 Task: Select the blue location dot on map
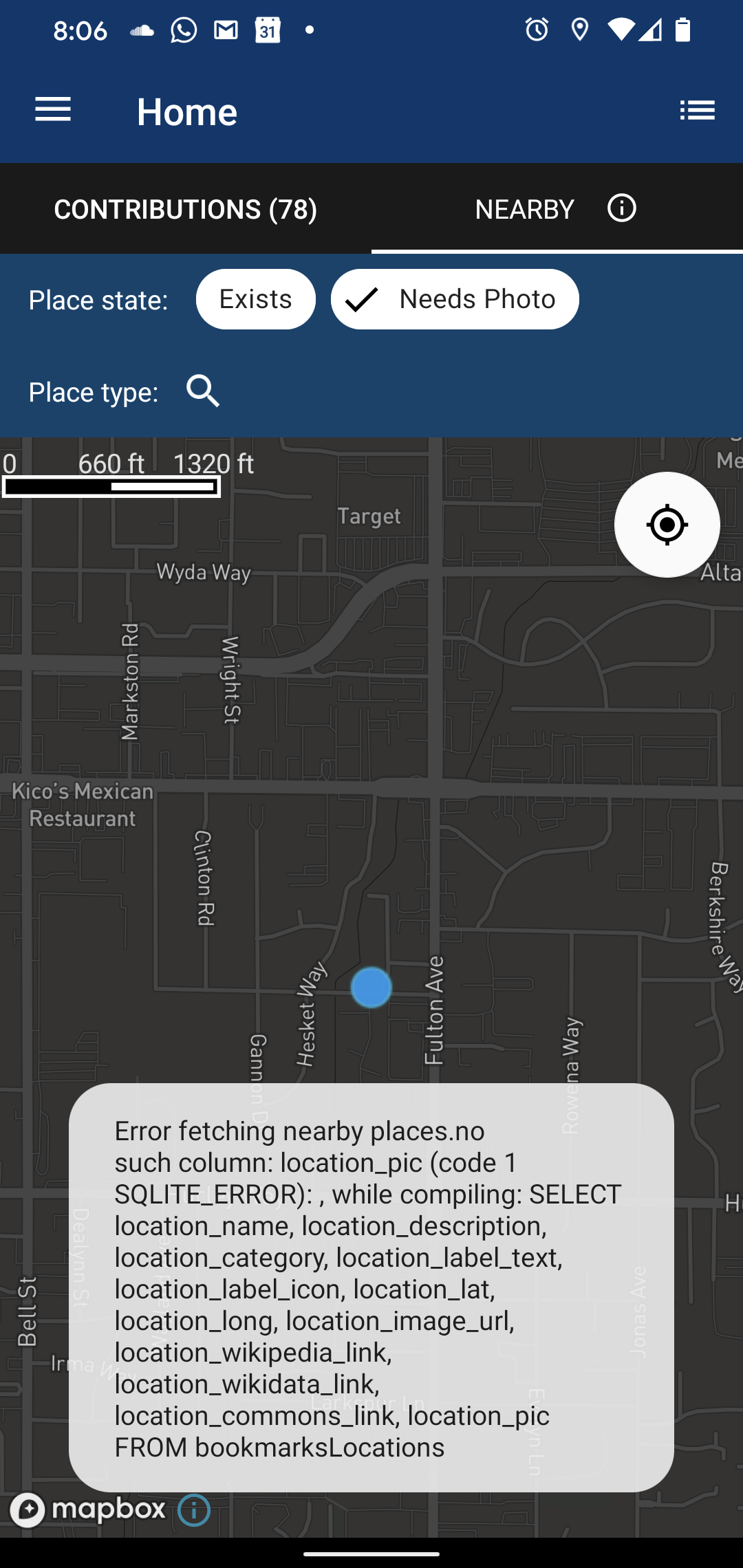point(371,987)
